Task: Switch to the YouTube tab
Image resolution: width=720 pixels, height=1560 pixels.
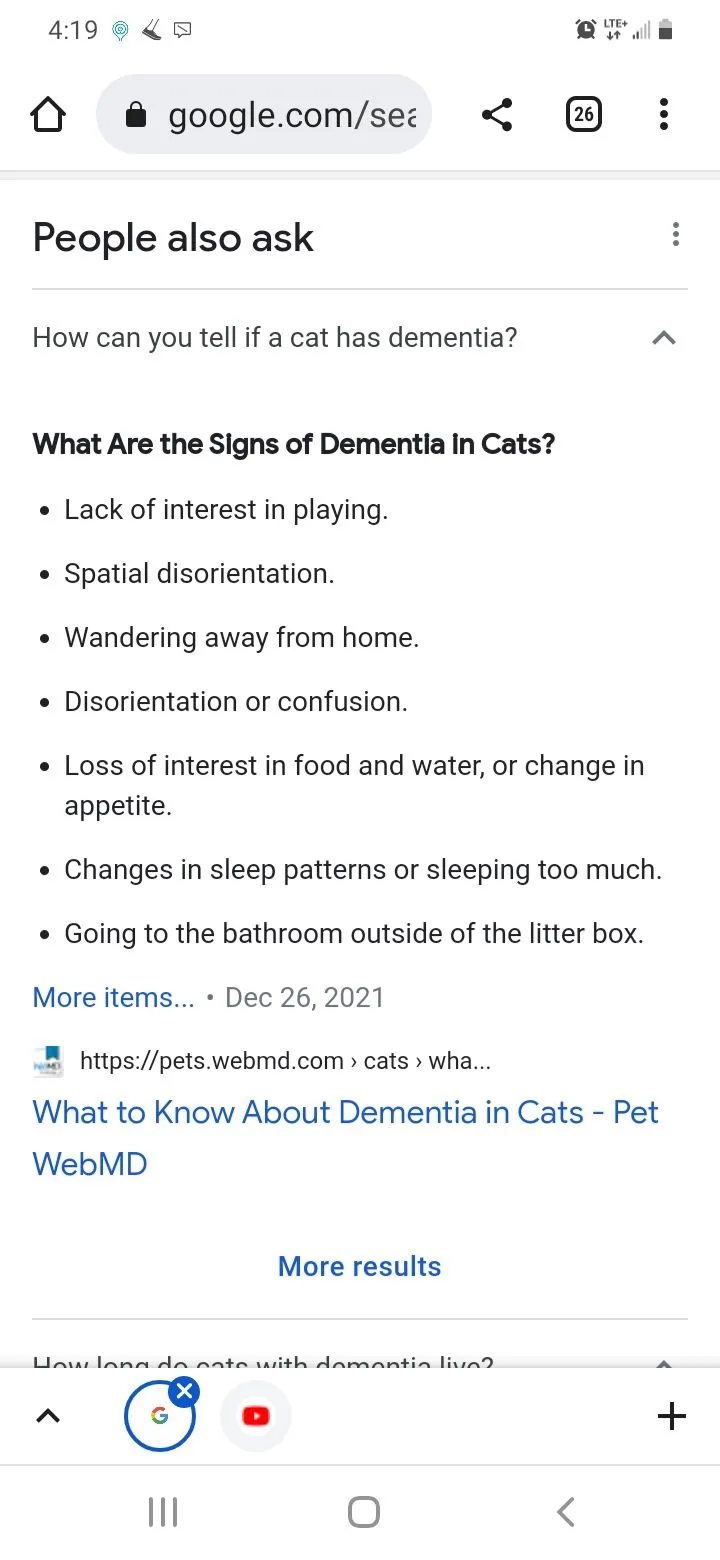Action: (256, 1416)
